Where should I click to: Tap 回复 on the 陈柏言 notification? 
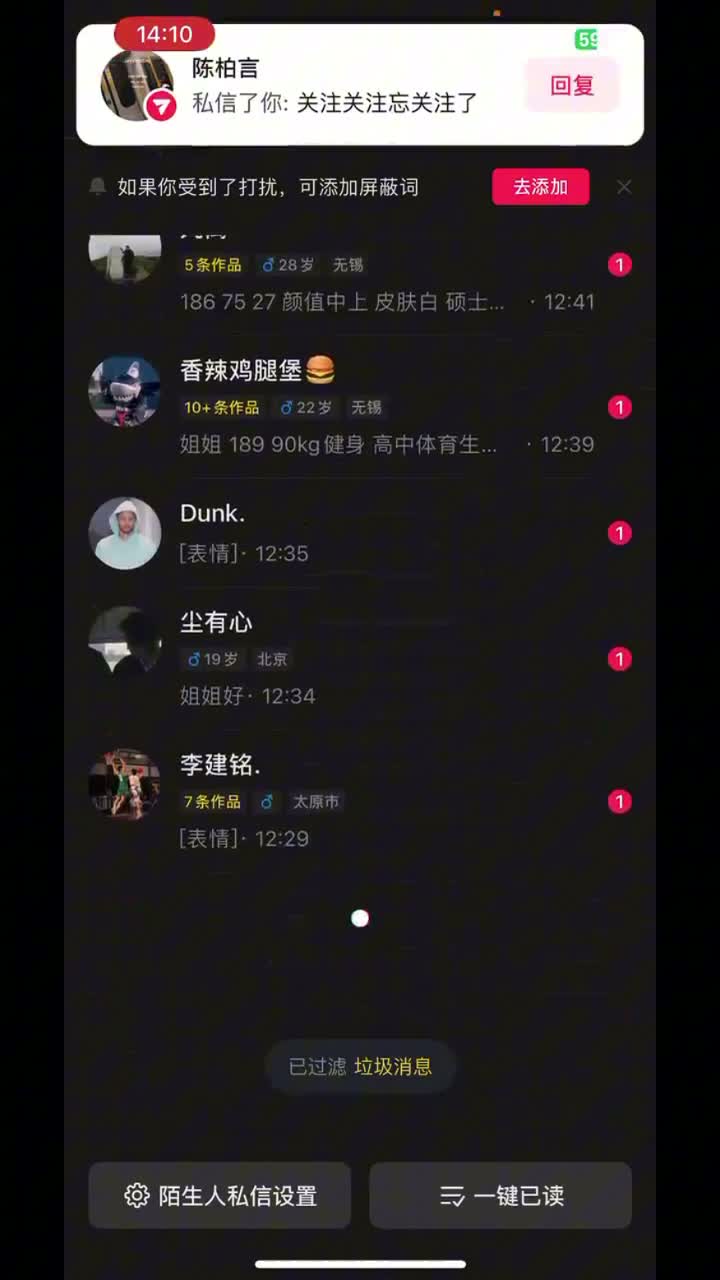pos(572,86)
